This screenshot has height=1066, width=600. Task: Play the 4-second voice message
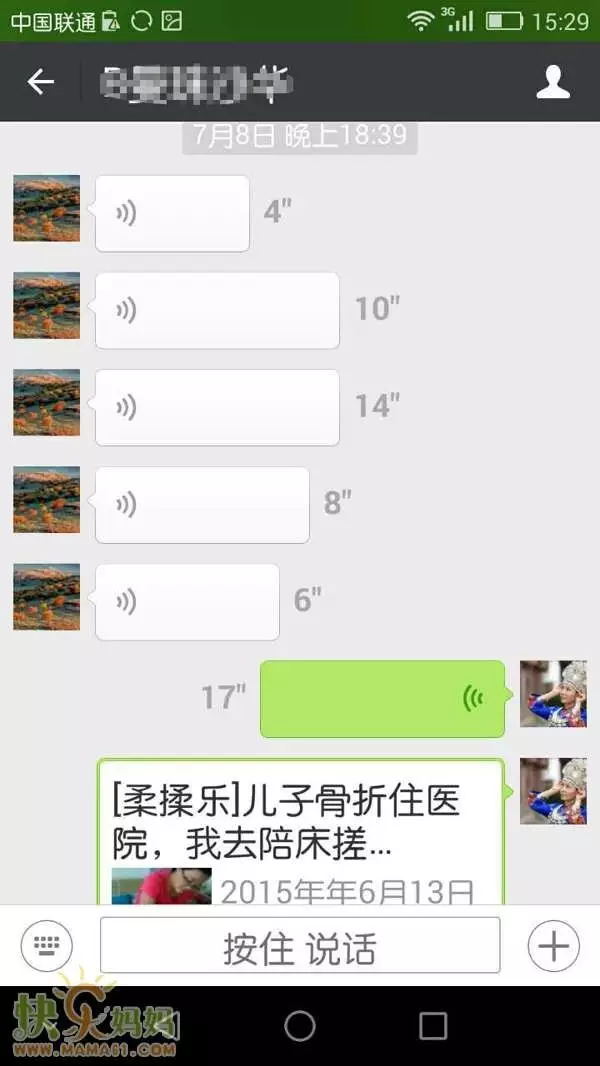pos(172,213)
